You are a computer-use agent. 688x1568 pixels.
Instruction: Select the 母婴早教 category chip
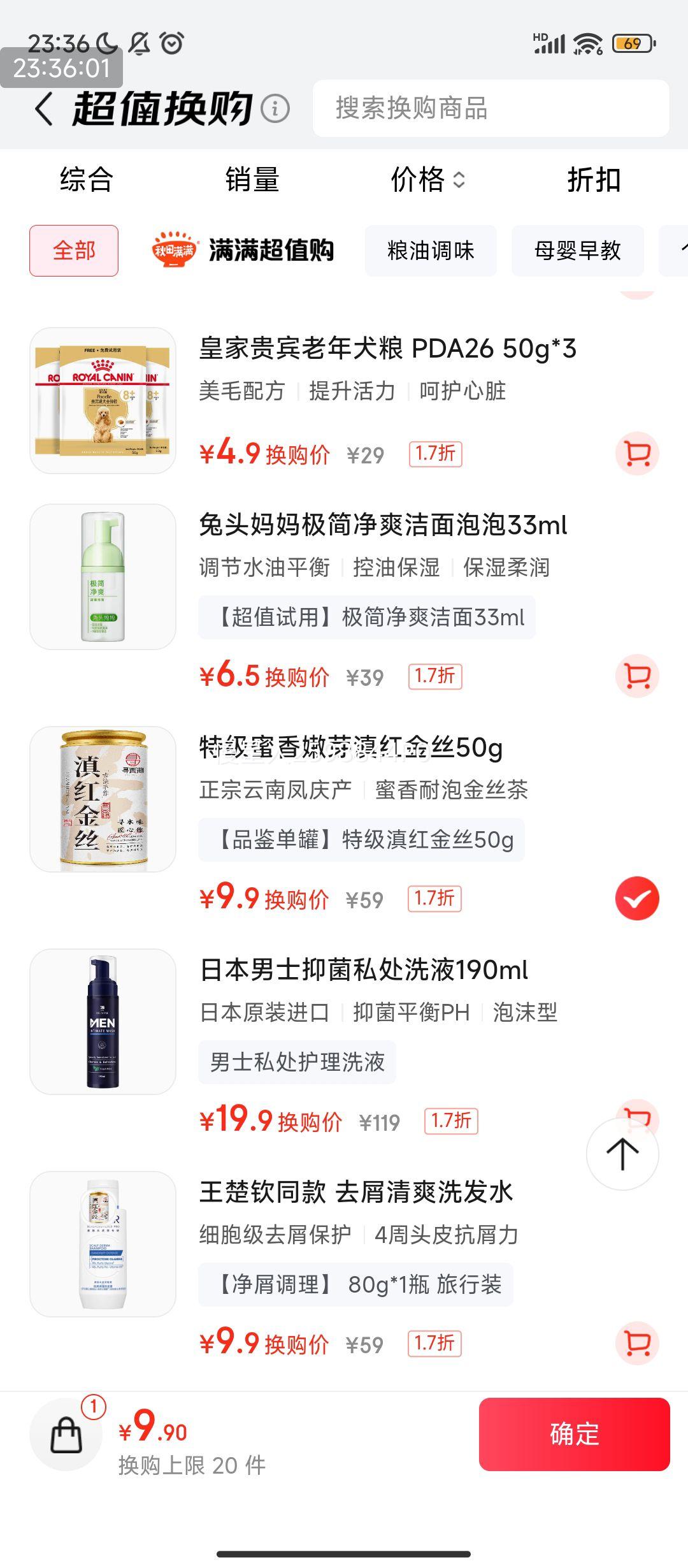coord(577,251)
